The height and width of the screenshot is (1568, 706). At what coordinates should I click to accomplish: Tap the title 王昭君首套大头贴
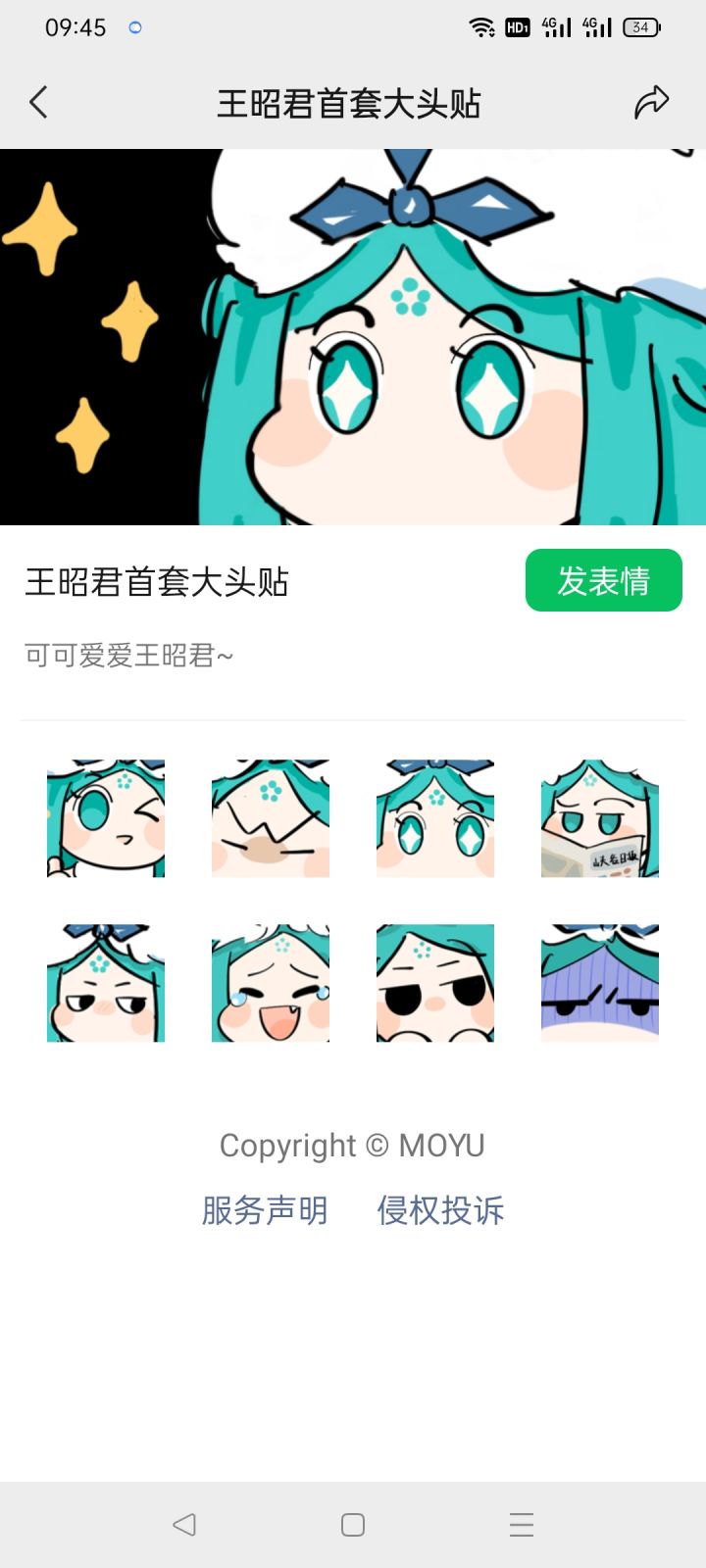157,582
